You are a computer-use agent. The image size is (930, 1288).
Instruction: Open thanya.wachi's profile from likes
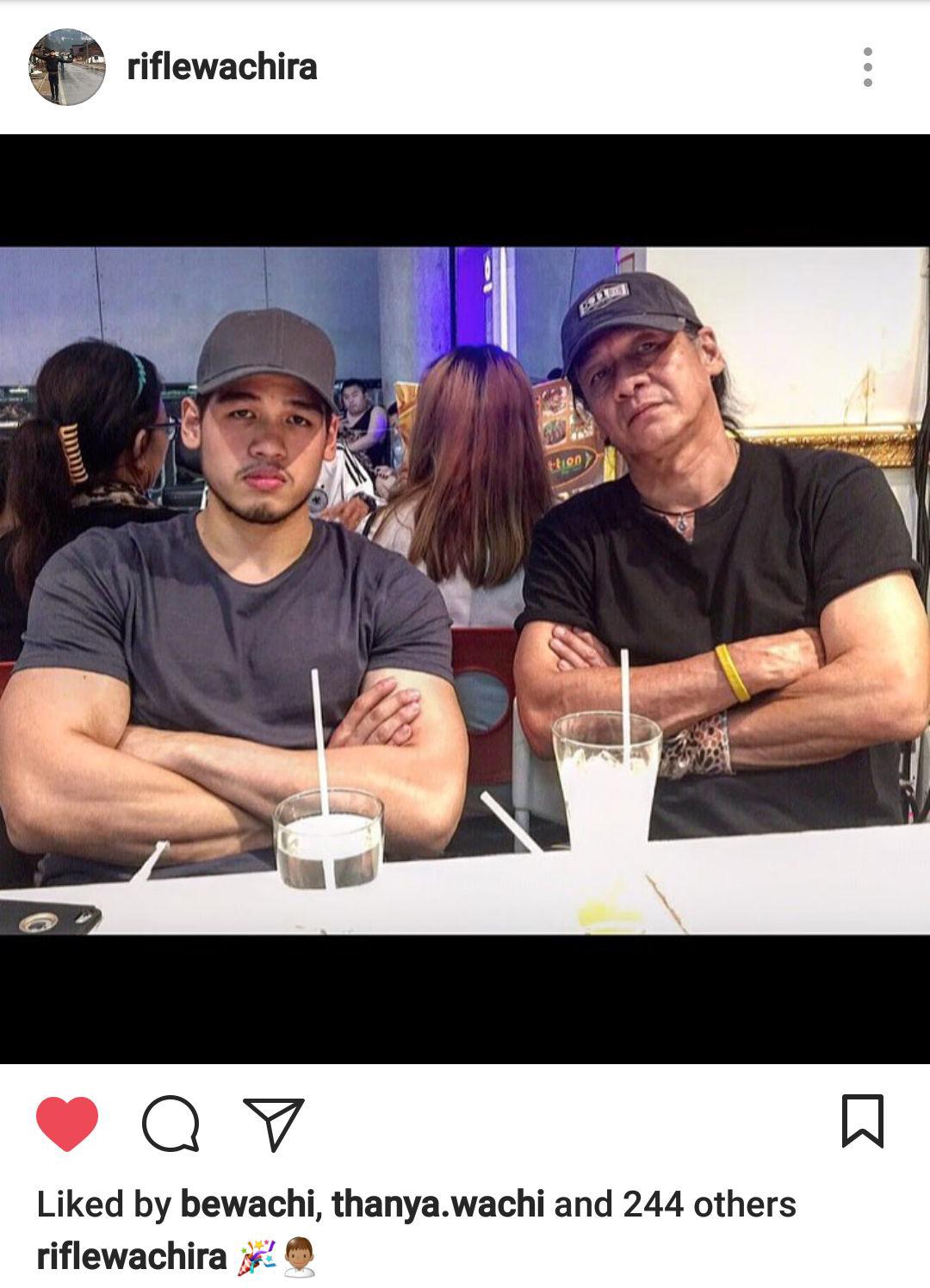[x=437, y=1204]
